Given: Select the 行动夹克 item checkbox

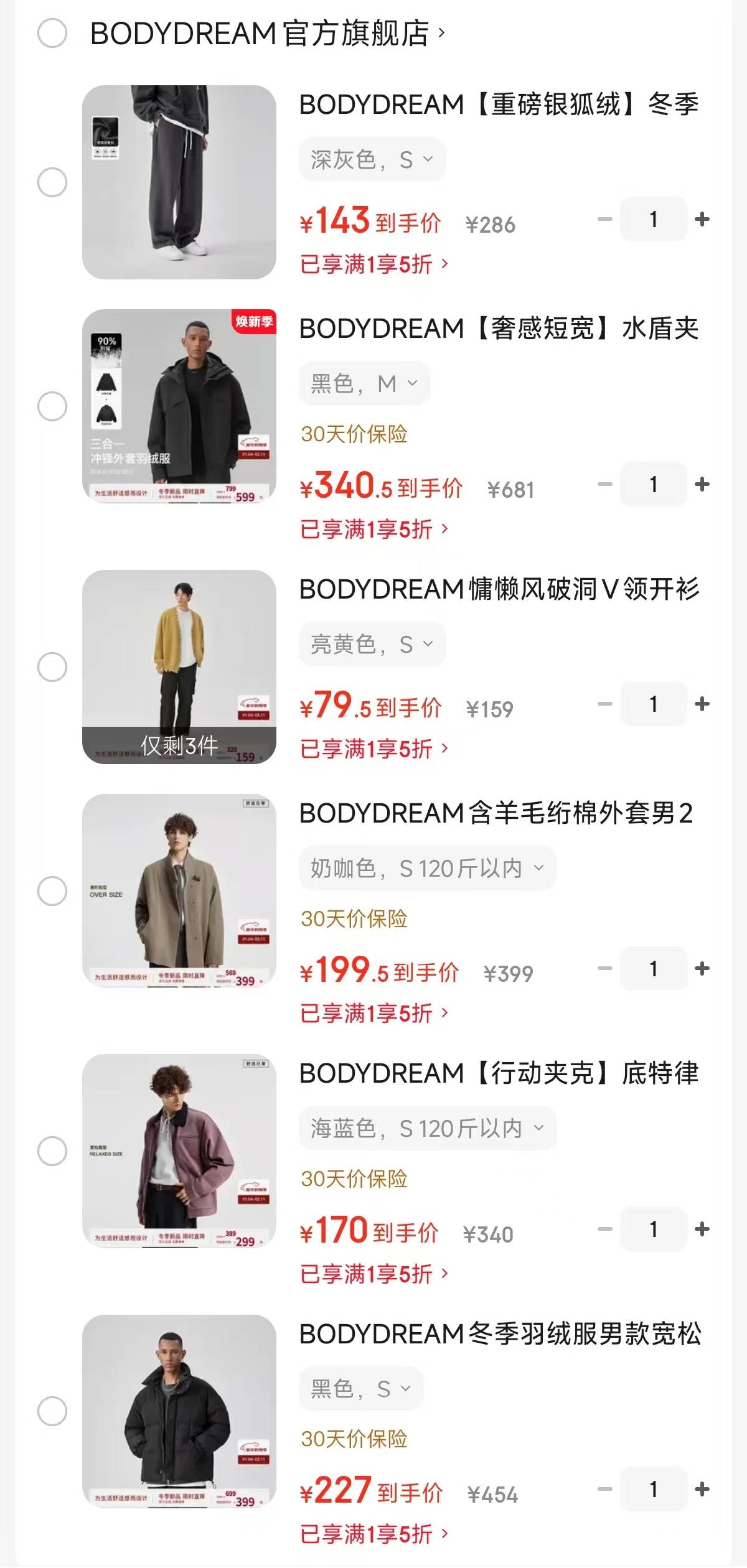Looking at the screenshot, I should tap(52, 1150).
